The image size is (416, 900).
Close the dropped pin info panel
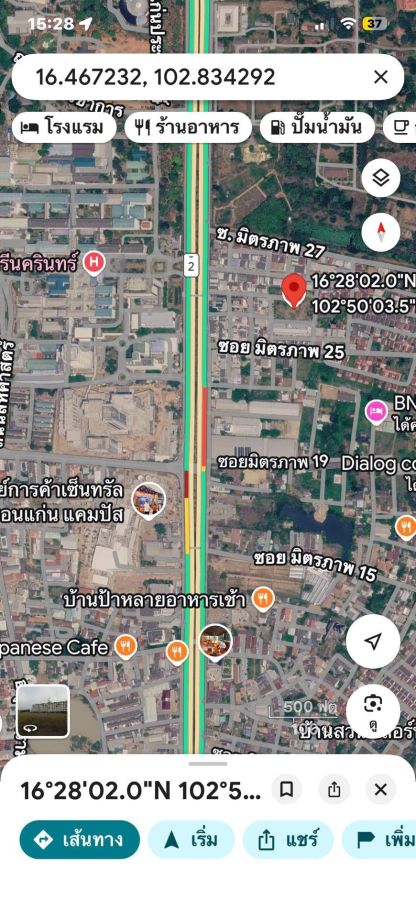click(x=380, y=790)
